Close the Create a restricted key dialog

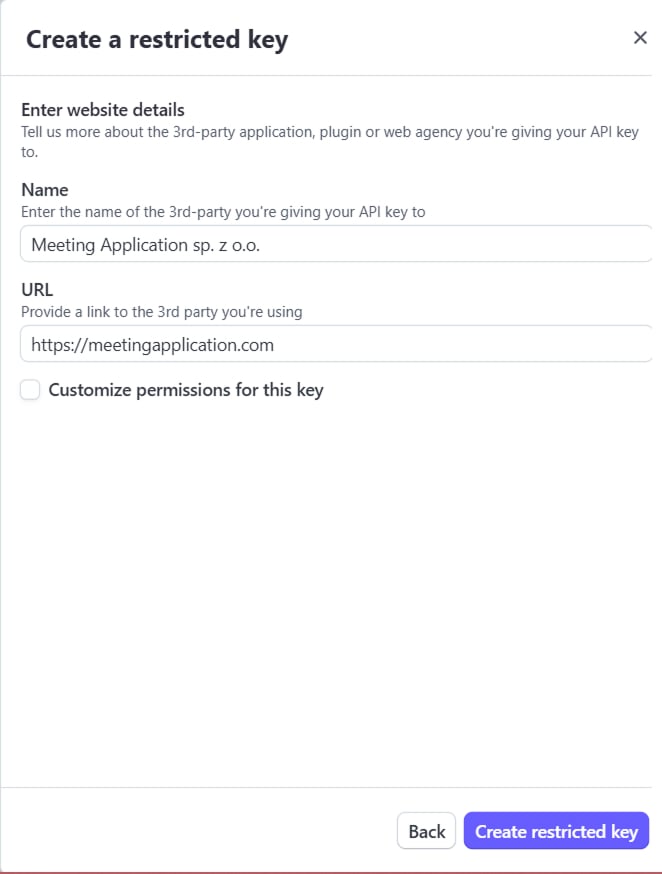640,38
